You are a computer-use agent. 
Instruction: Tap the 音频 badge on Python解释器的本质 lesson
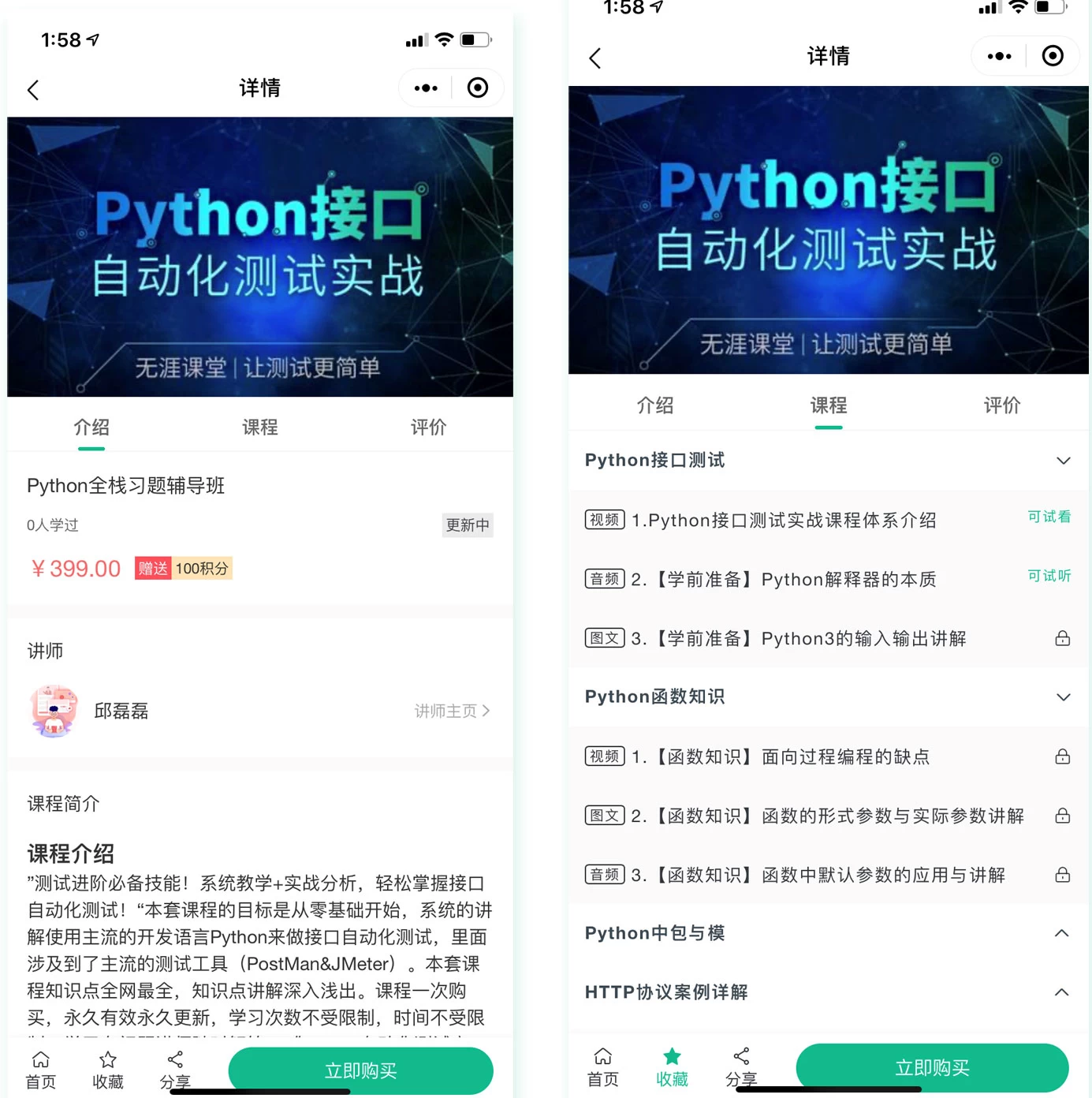pyautogui.click(x=604, y=579)
